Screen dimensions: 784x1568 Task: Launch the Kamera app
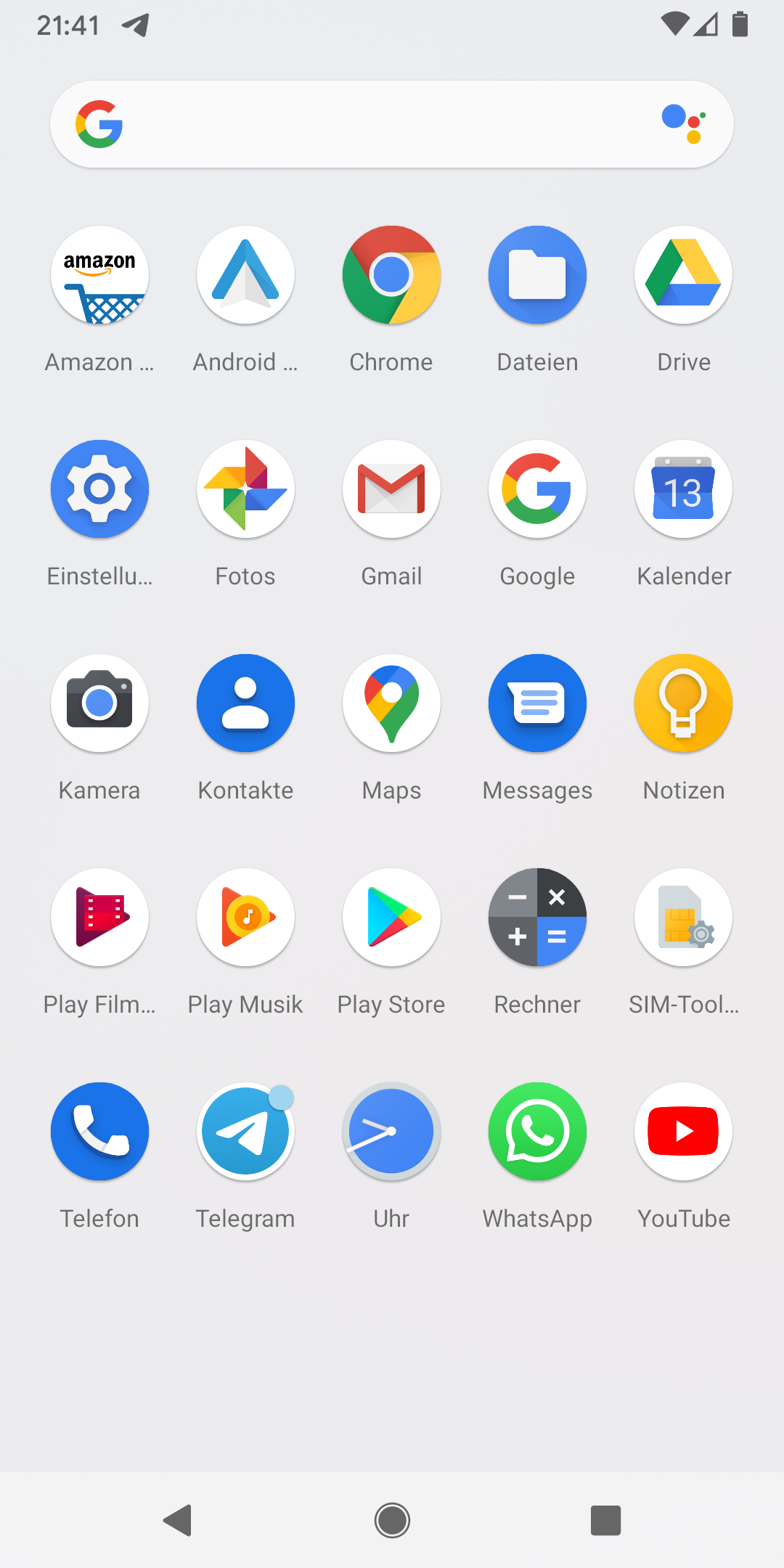tap(99, 703)
